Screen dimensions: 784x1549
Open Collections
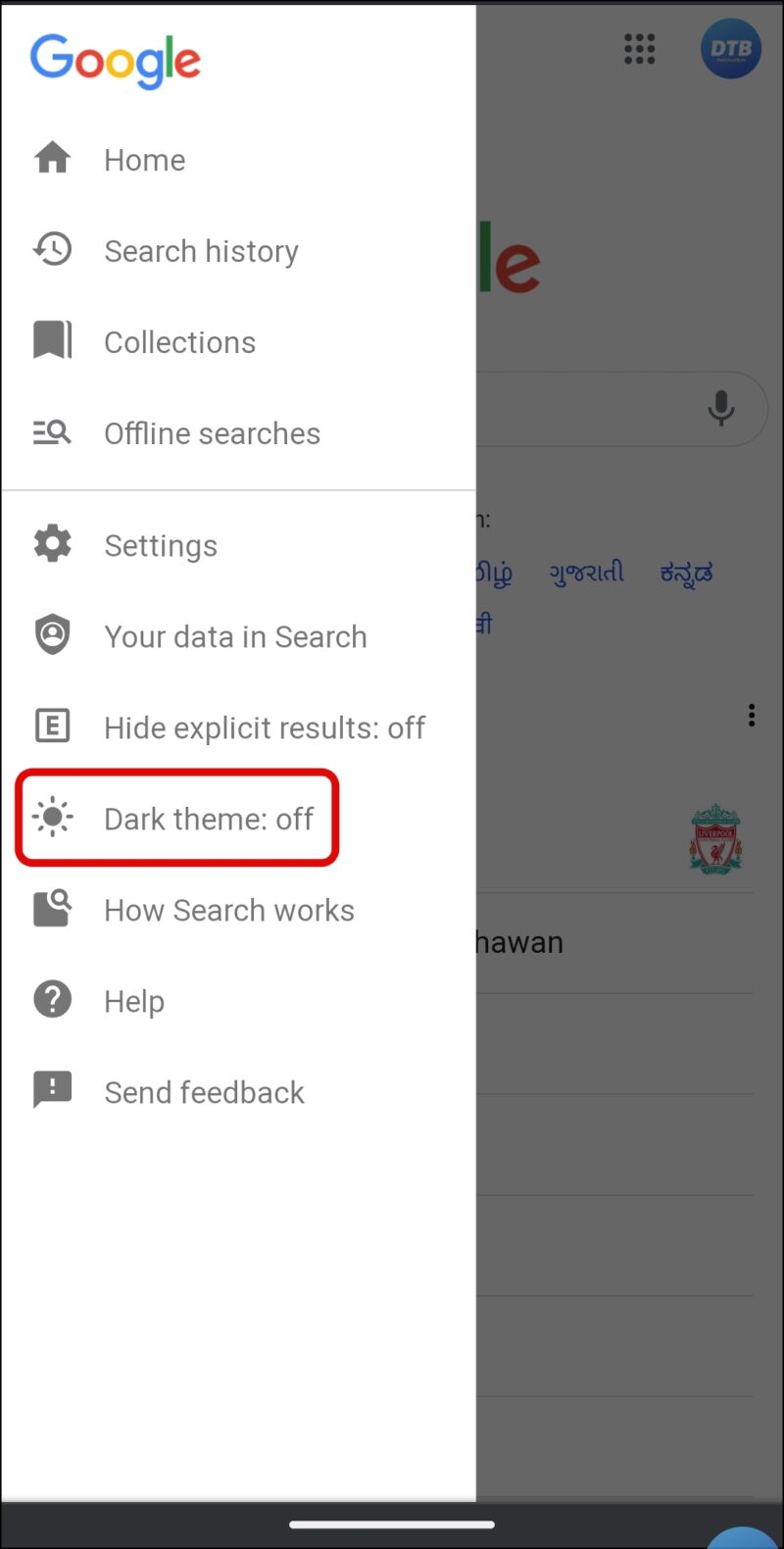[179, 342]
